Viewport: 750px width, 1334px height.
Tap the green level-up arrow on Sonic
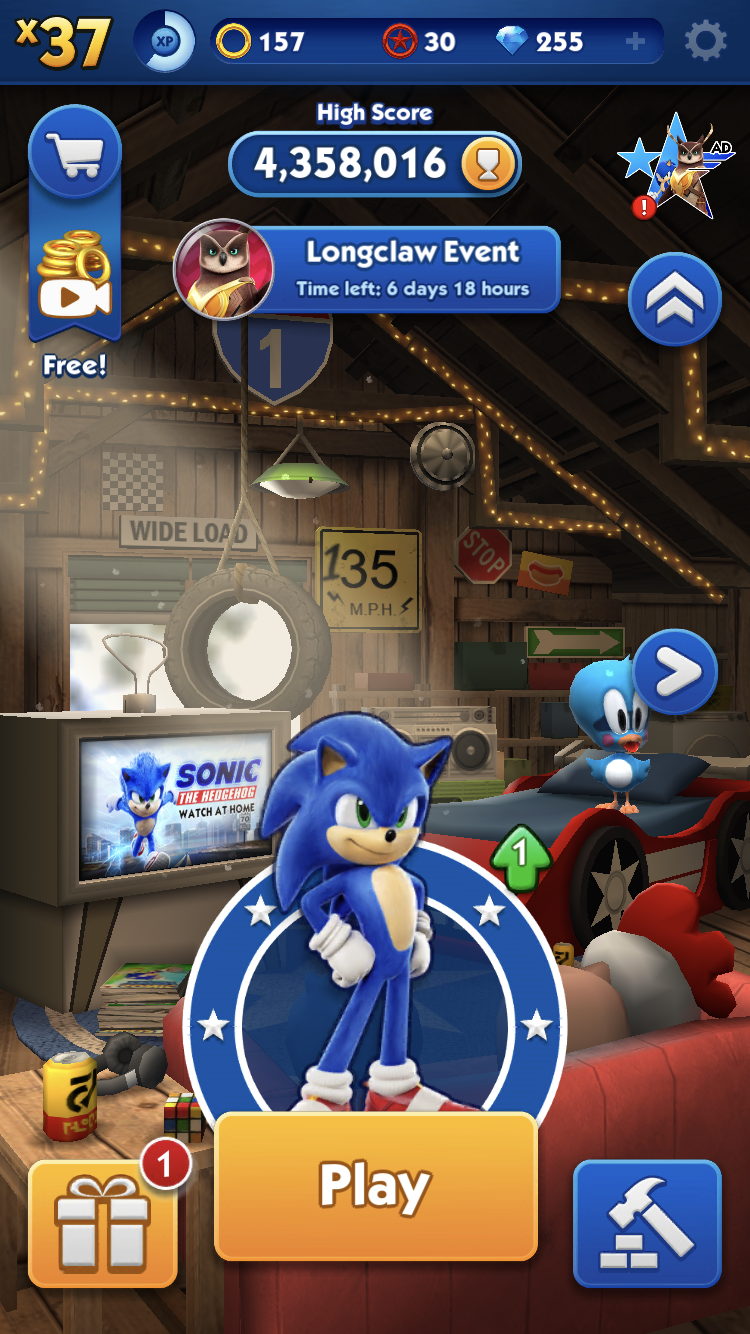(x=518, y=855)
